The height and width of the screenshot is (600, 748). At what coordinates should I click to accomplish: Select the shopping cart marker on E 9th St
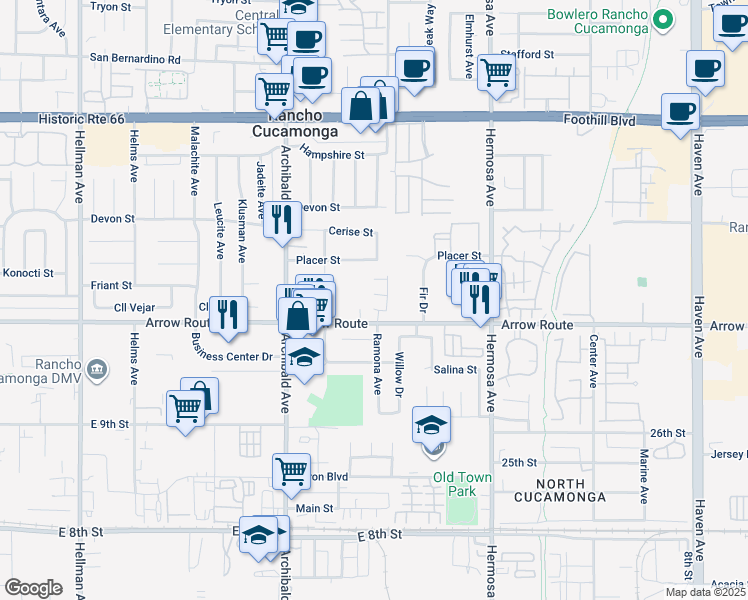(186, 408)
